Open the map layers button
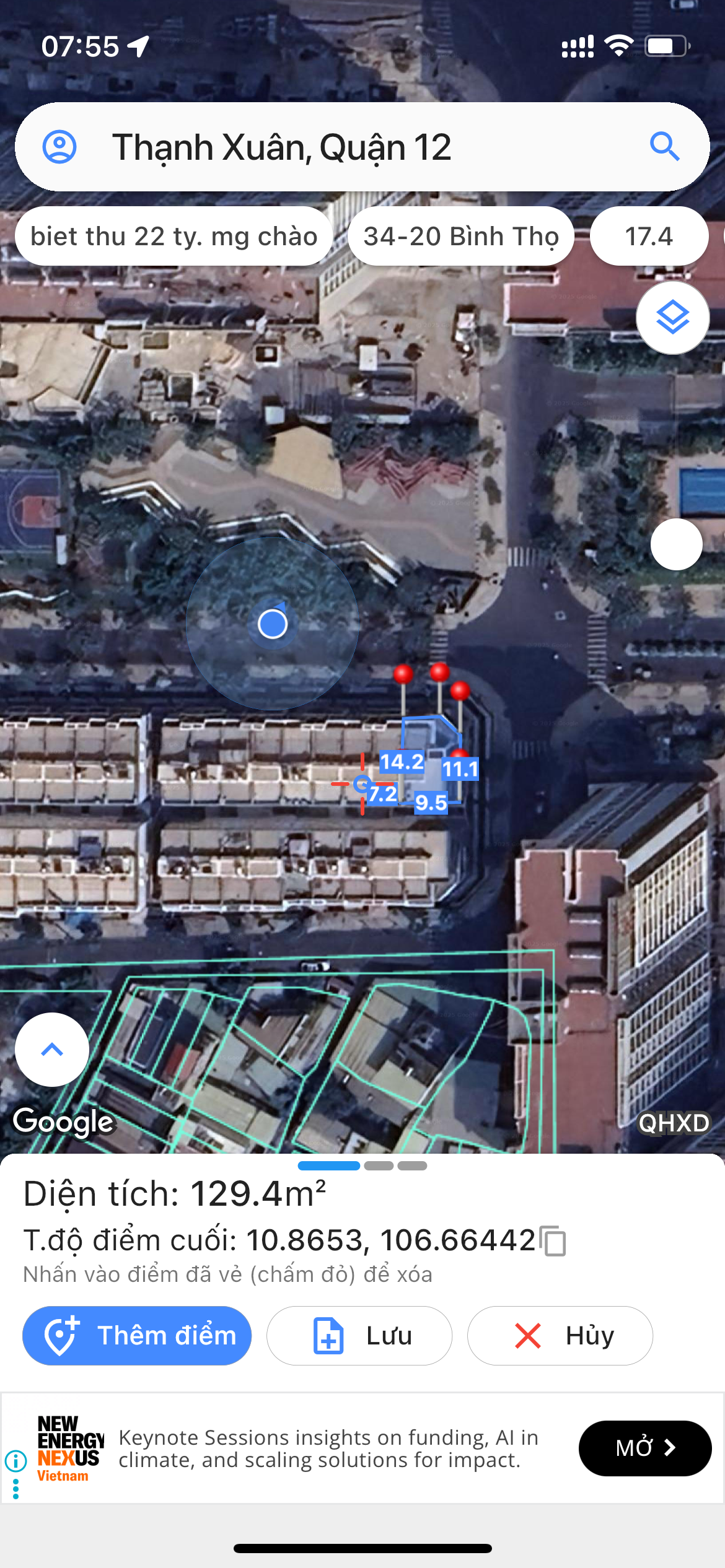725x1568 pixels. coord(672,318)
